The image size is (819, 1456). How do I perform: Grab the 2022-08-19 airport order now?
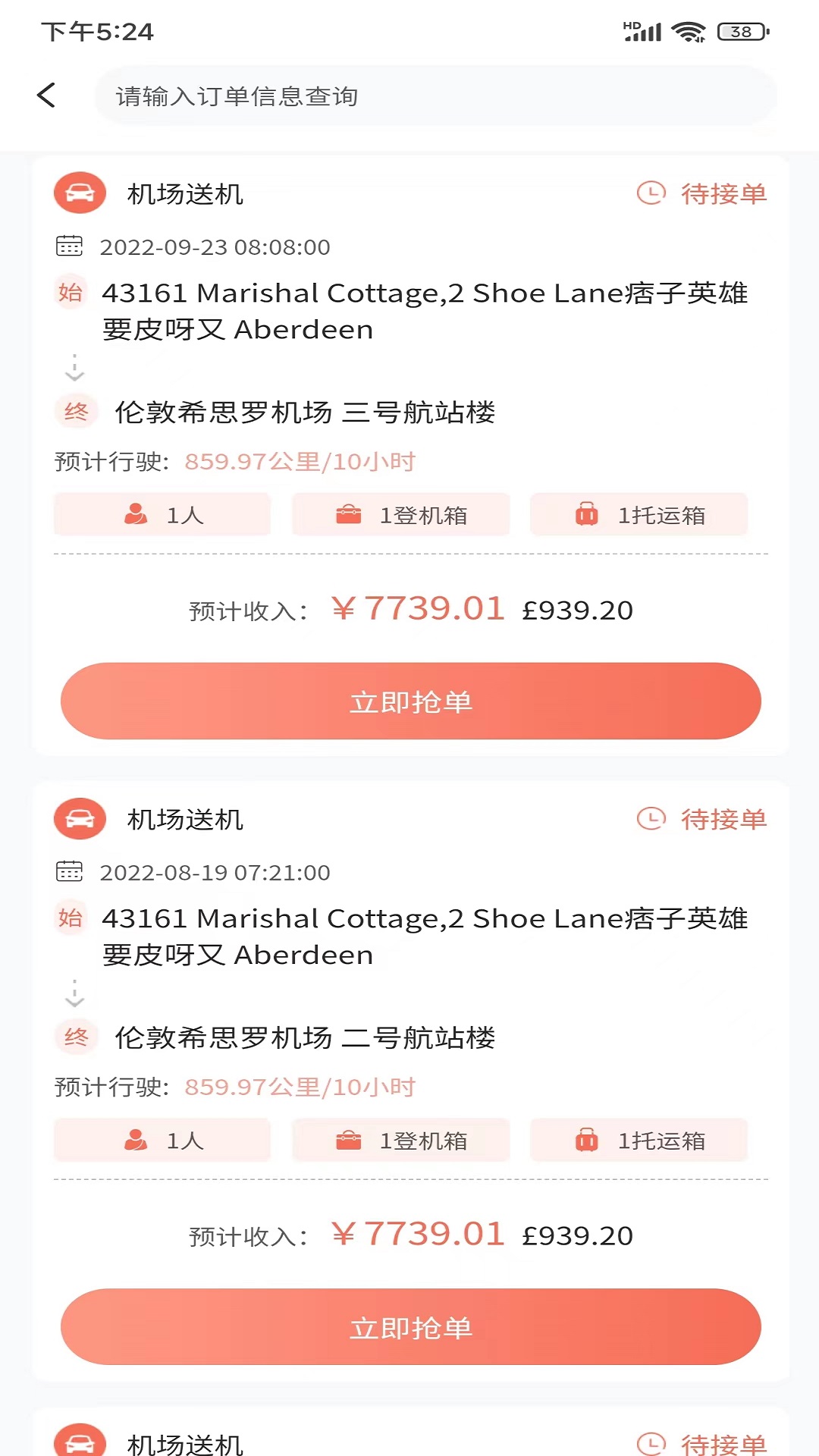tap(410, 1327)
